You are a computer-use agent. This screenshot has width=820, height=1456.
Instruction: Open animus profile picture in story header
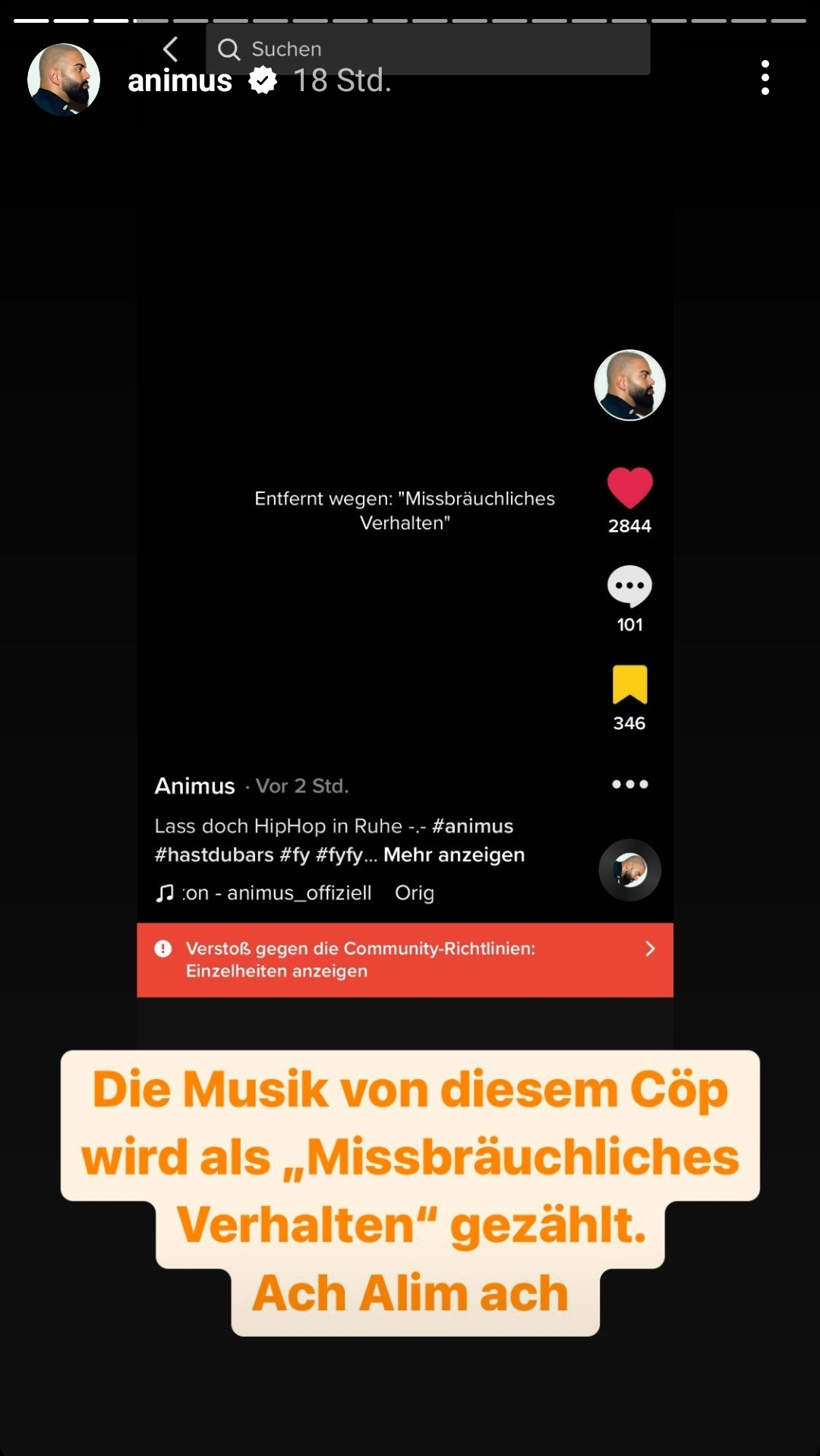[64, 80]
